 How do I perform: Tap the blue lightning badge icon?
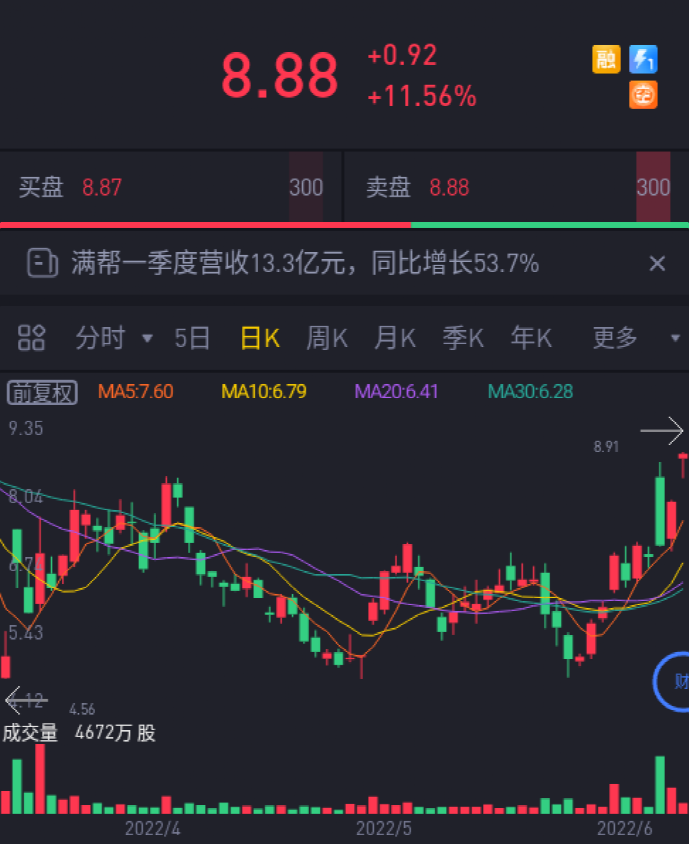643,59
